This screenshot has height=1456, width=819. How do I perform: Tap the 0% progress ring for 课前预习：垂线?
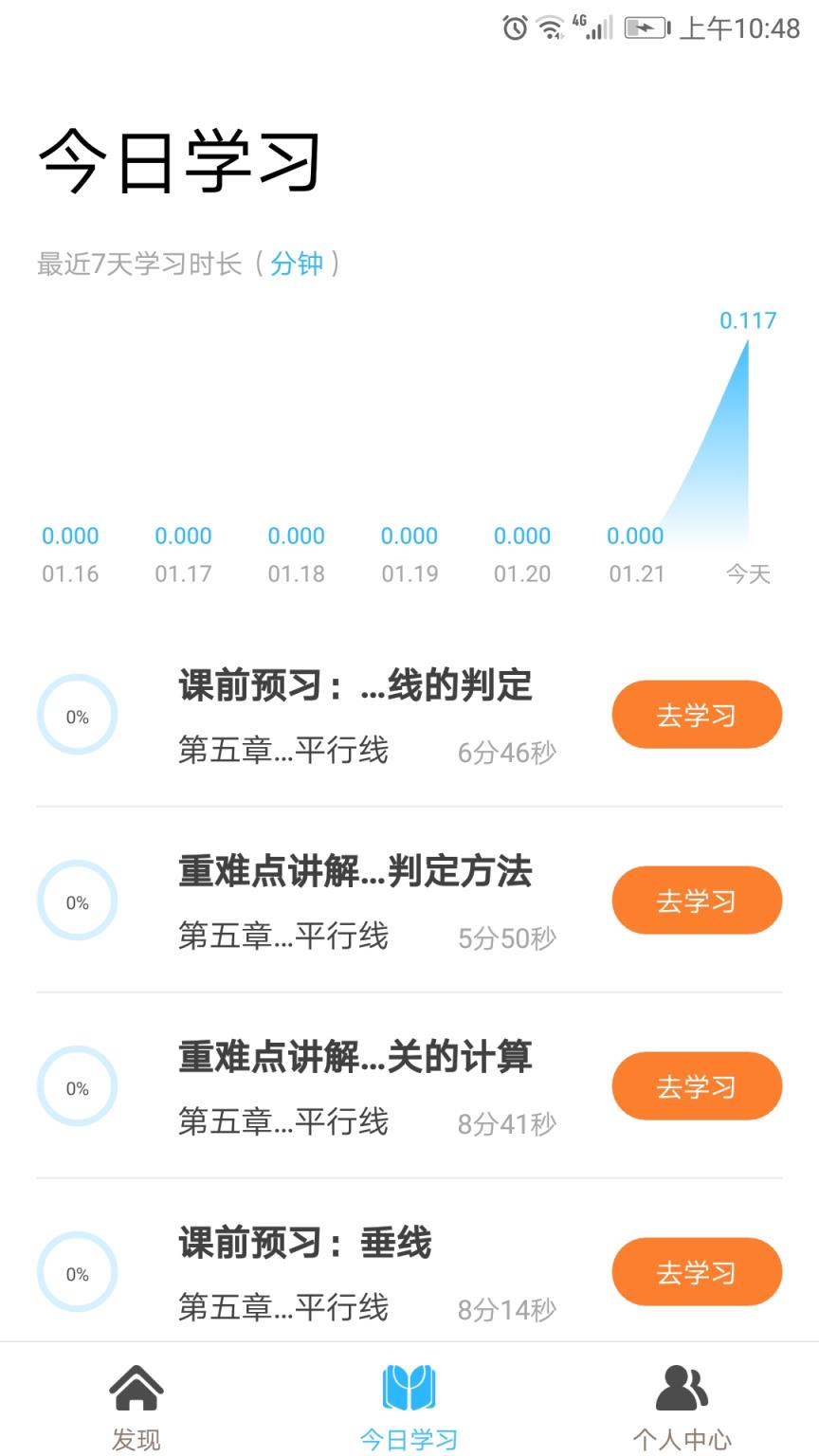click(78, 1270)
